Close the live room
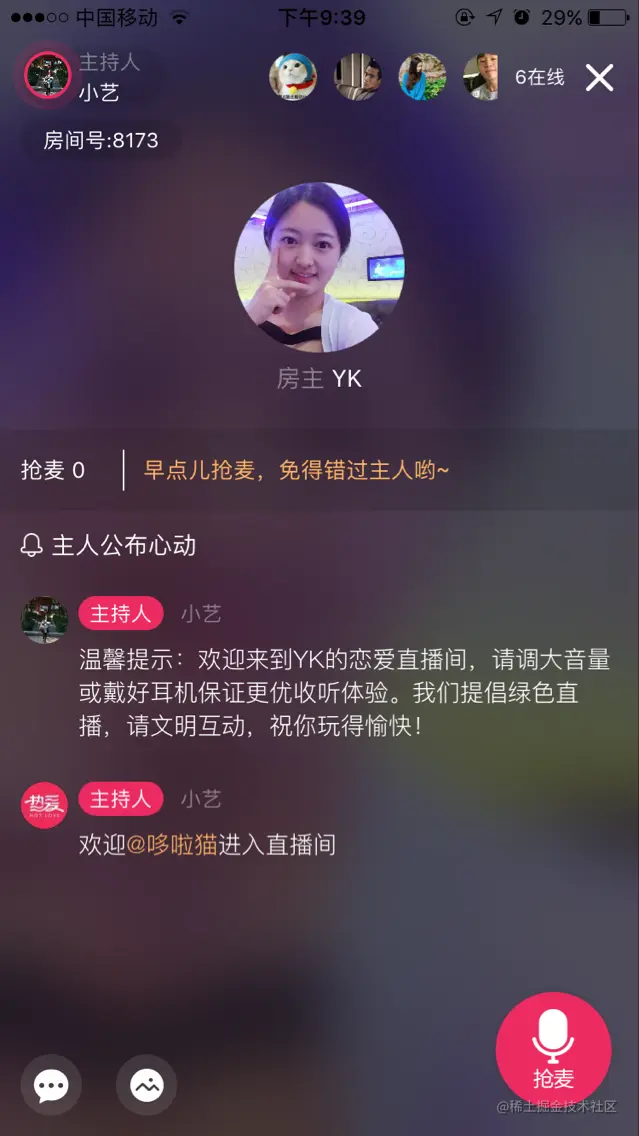Viewport: 639px width, 1136px height. click(599, 77)
